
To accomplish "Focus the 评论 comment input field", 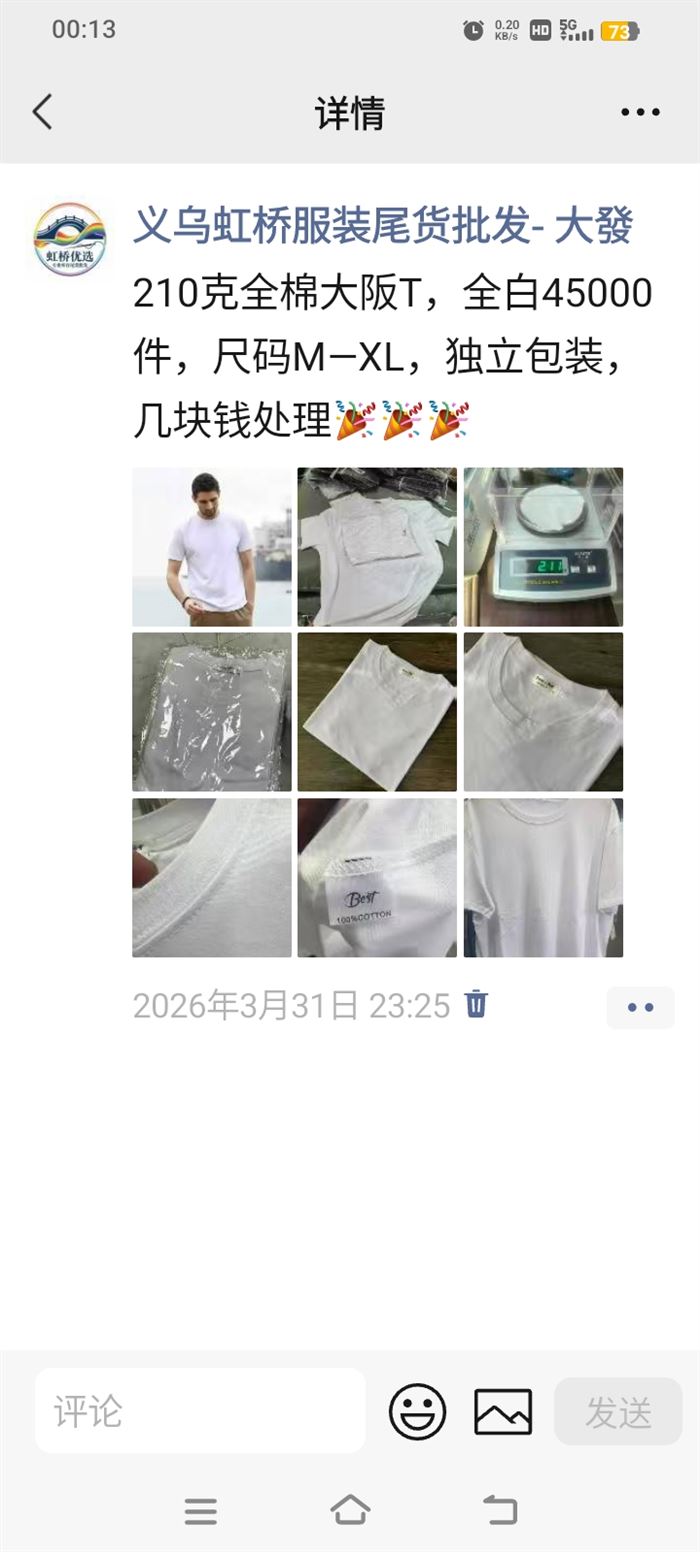I will [x=200, y=1411].
